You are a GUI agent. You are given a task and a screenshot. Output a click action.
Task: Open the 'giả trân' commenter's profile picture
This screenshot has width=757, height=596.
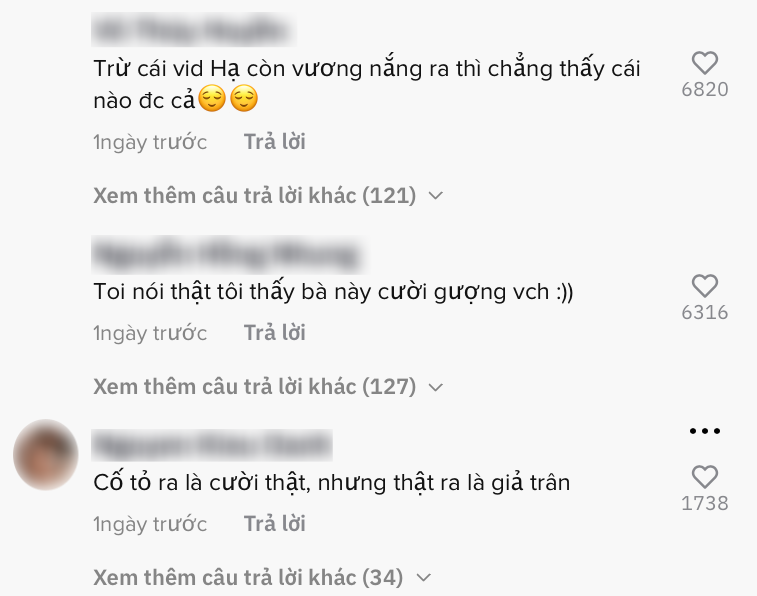coord(46,456)
